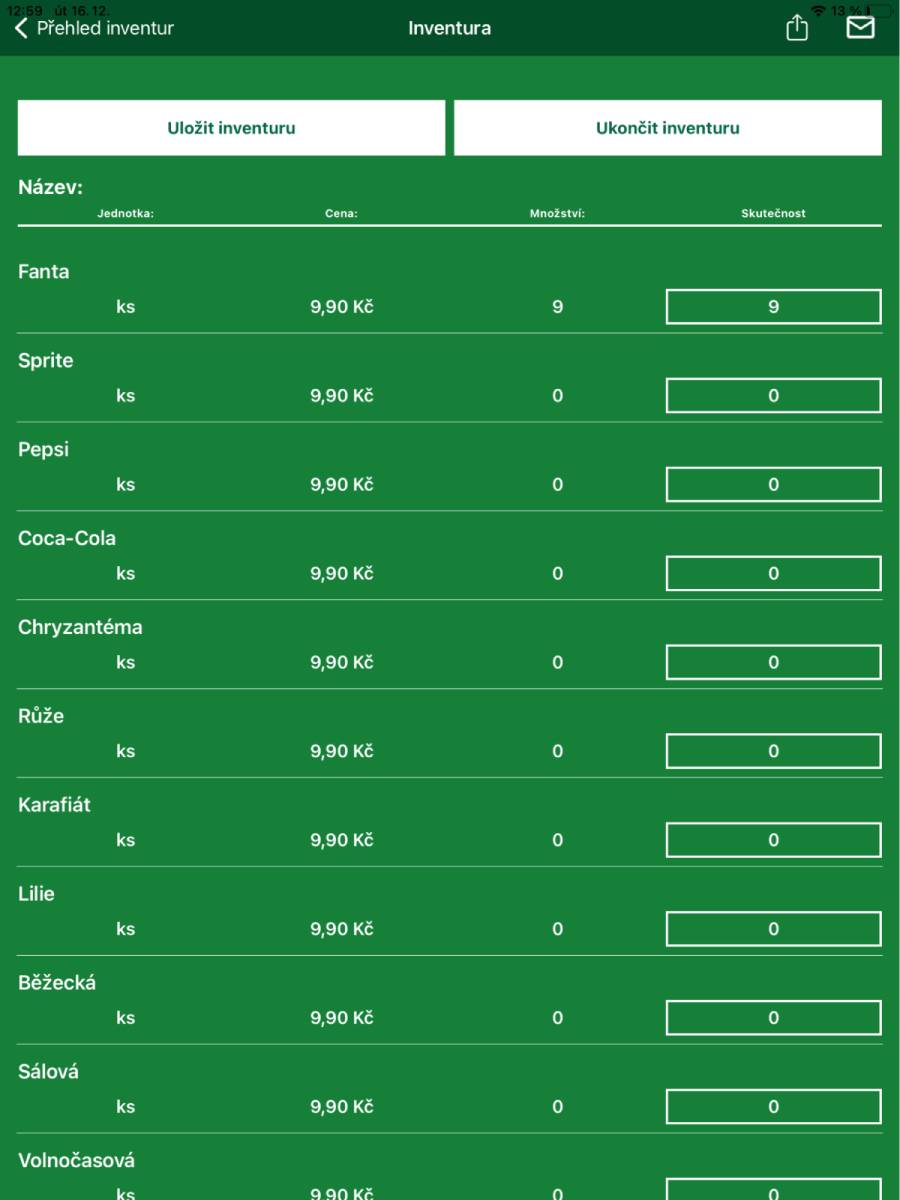Edit Skutečnost field for Volnočasová

click(x=773, y=1190)
